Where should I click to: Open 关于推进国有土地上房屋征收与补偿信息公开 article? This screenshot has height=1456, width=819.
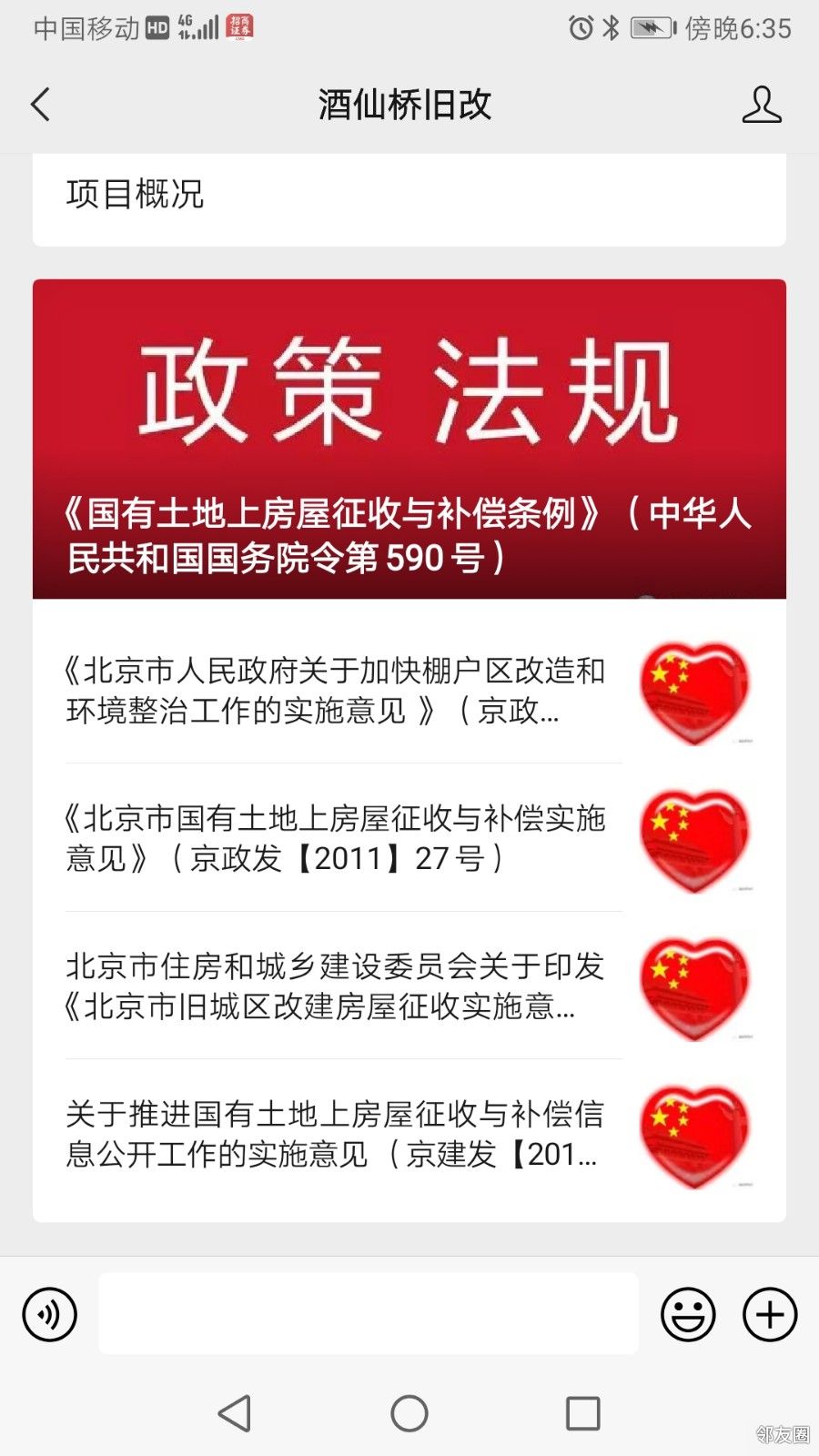[409, 1134]
